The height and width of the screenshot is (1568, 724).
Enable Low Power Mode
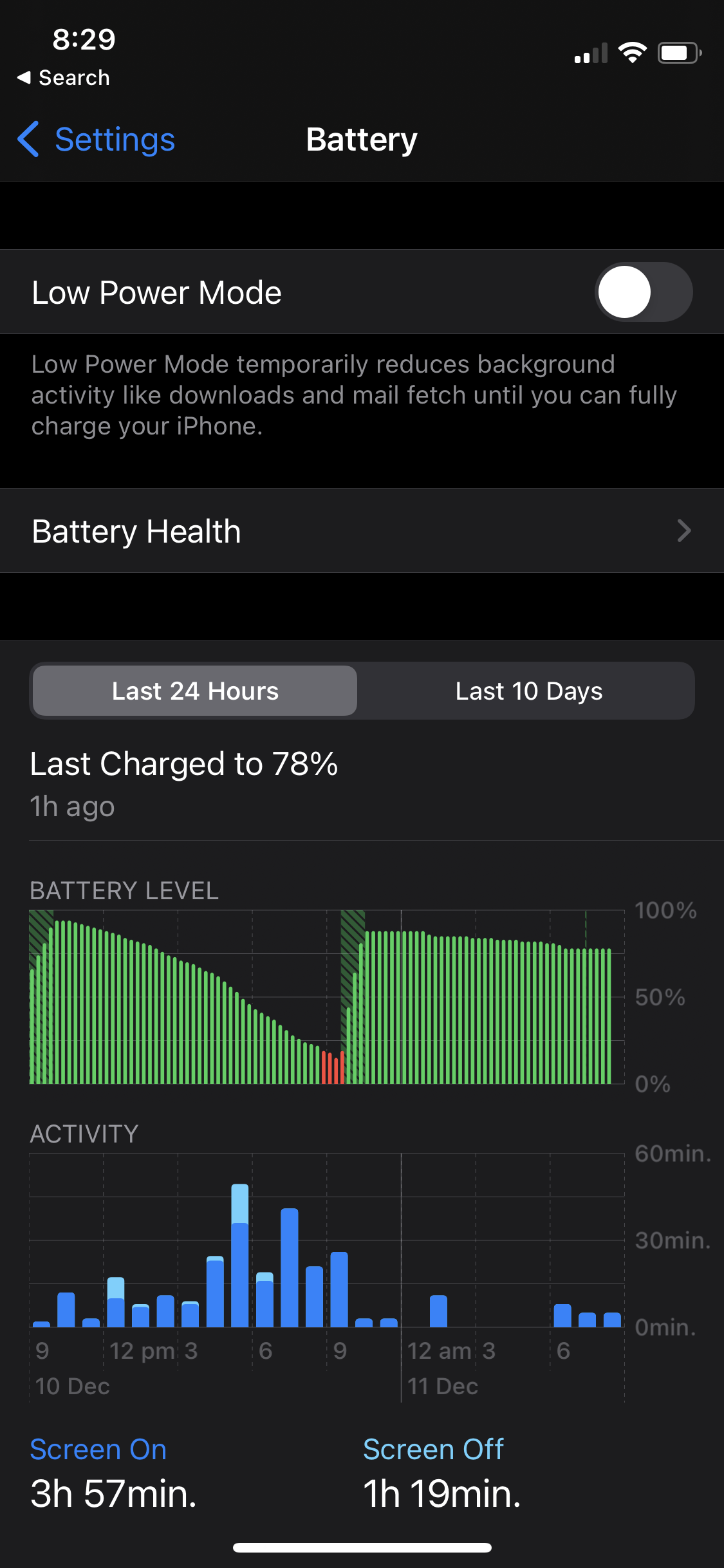(643, 292)
